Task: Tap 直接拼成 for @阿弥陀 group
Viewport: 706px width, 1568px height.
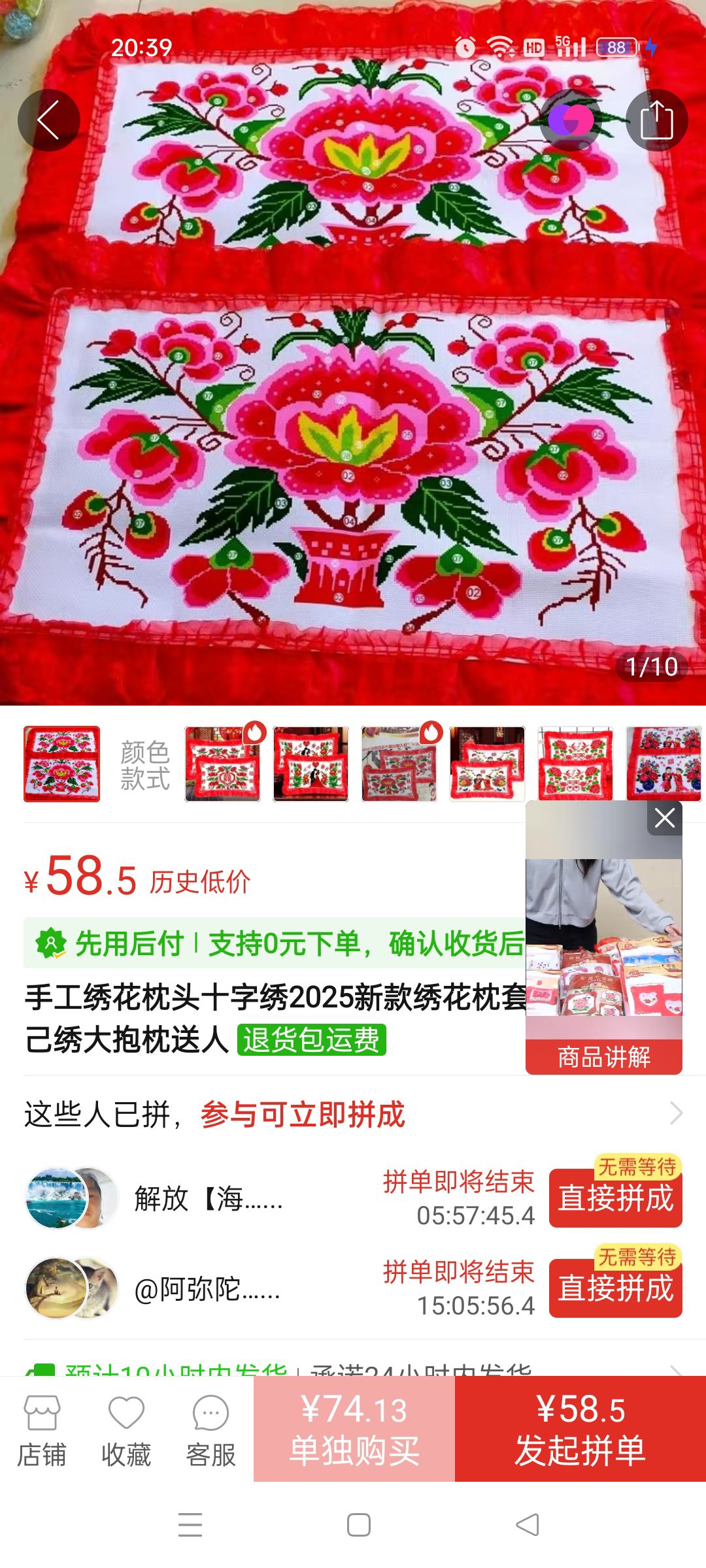Action: [x=615, y=1288]
